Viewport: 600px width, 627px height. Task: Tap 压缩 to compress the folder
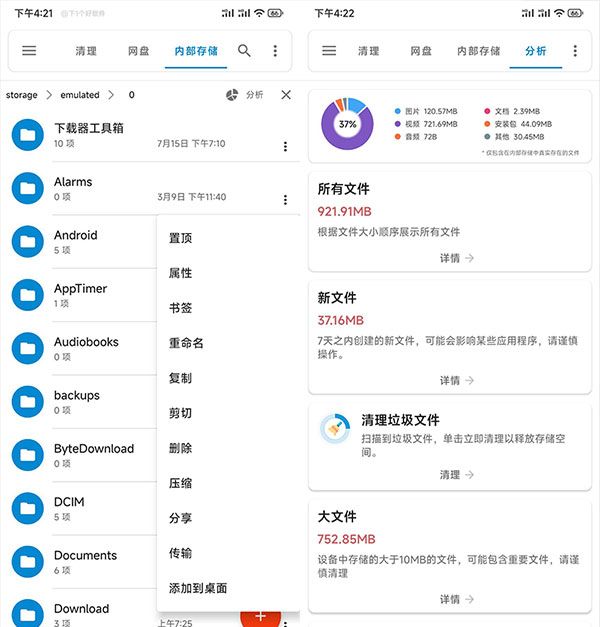181,483
